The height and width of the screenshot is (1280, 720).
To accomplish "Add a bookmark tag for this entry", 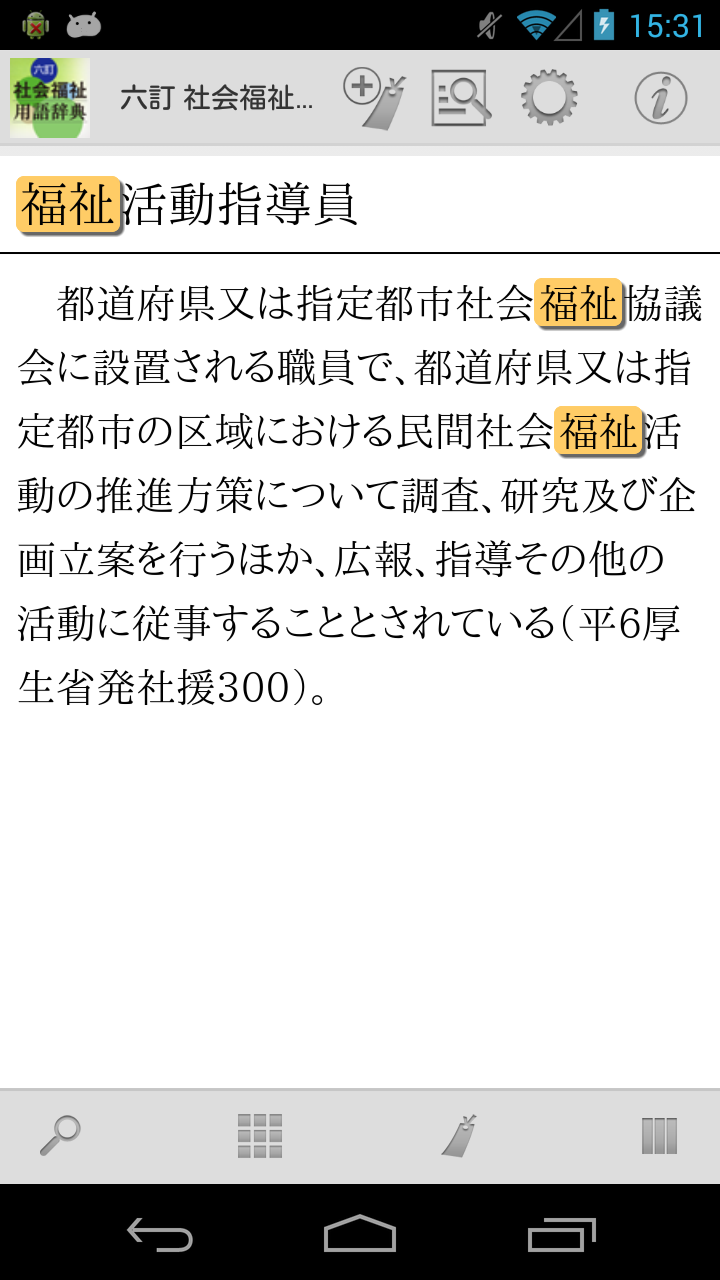I will point(374,98).
